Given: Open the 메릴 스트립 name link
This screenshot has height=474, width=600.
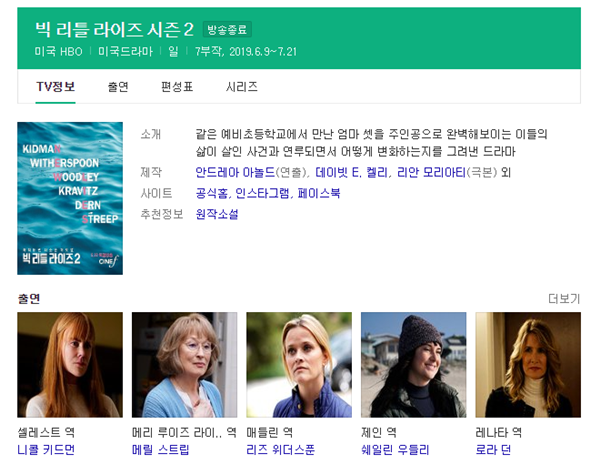Looking at the screenshot, I should pyautogui.click(x=160, y=450).
